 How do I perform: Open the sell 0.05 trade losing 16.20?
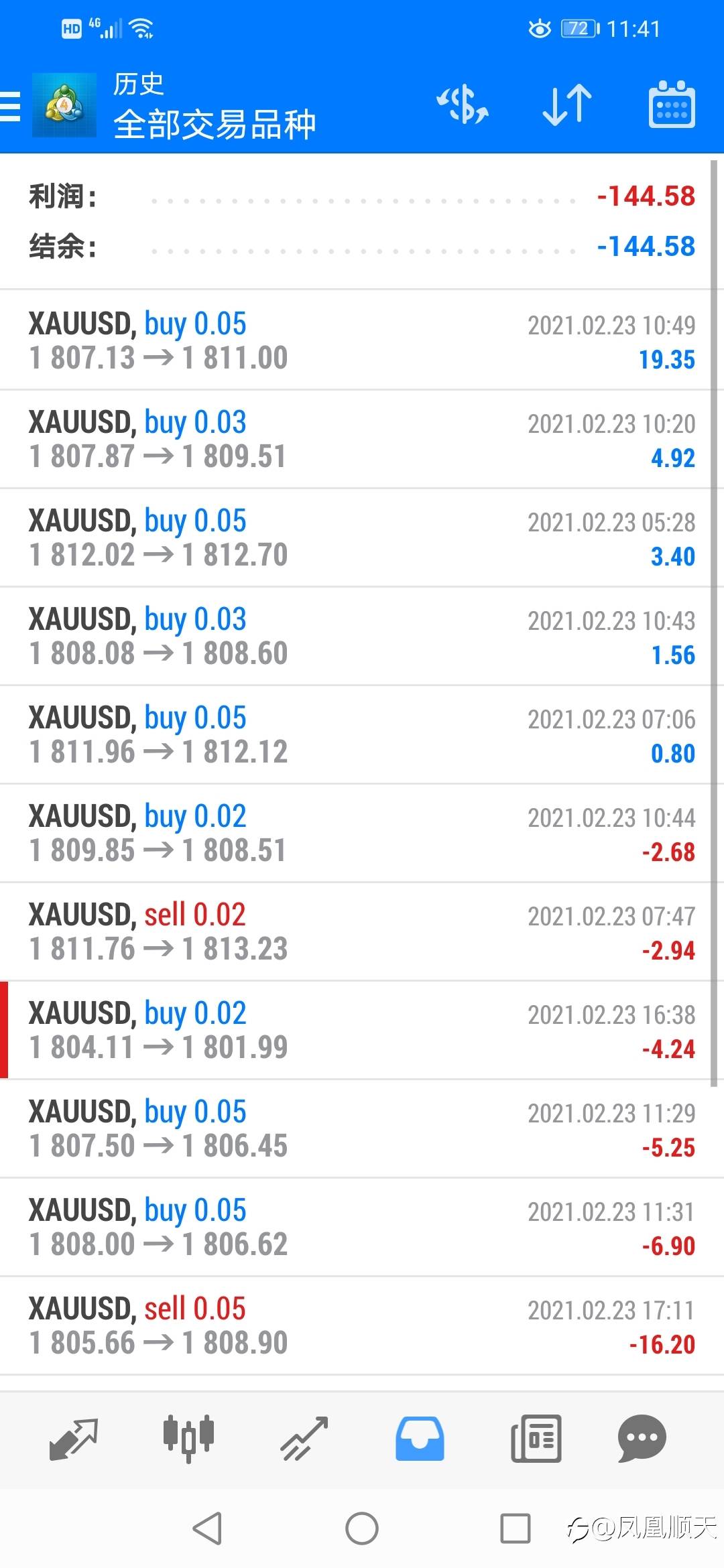(x=362, y=1325)
